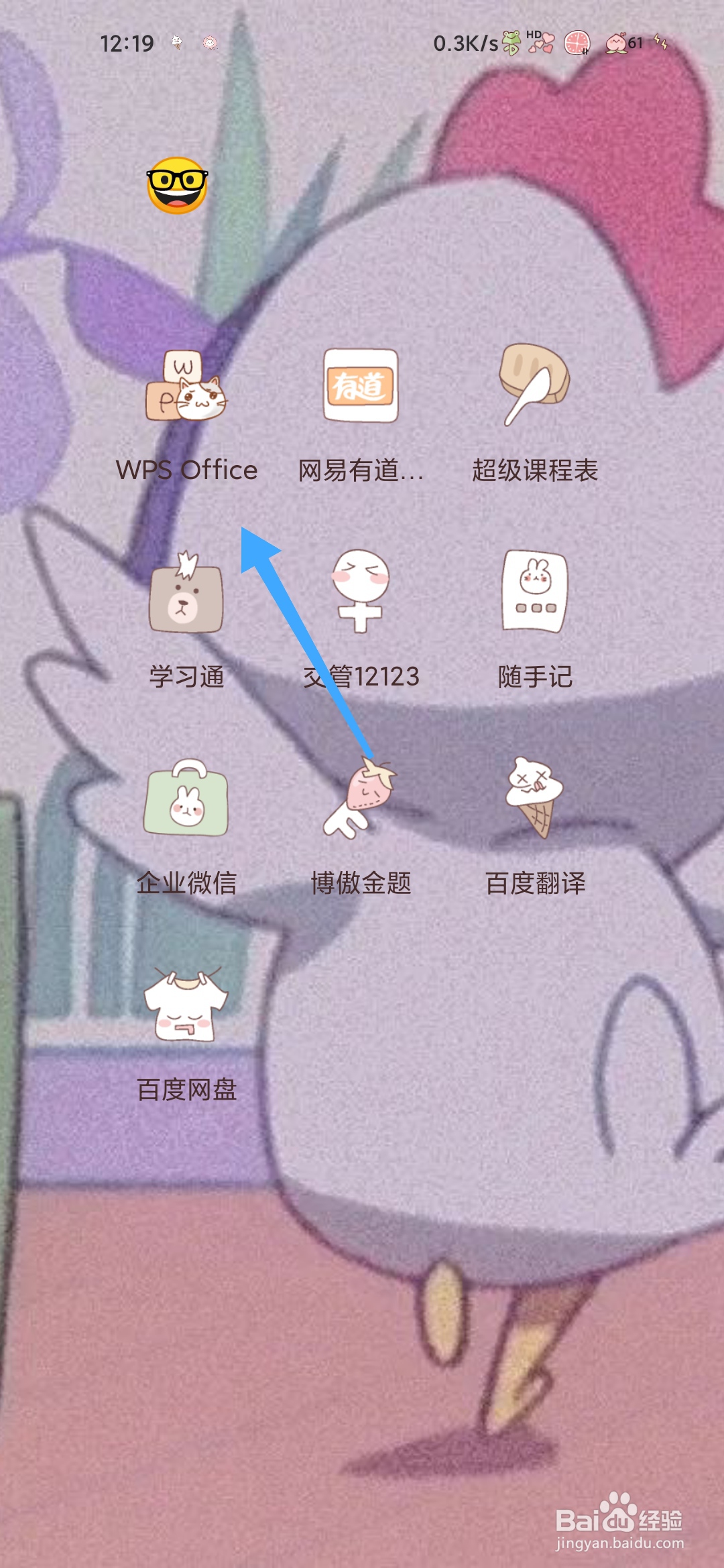
Task: Open 企业微信 WeChat Work
Action: tap(188, 804)
